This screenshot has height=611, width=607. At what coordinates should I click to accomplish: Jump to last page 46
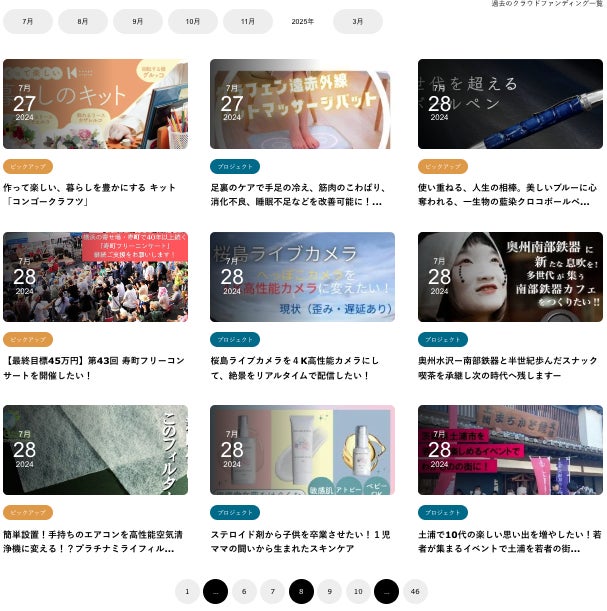(x=415, y=591)
